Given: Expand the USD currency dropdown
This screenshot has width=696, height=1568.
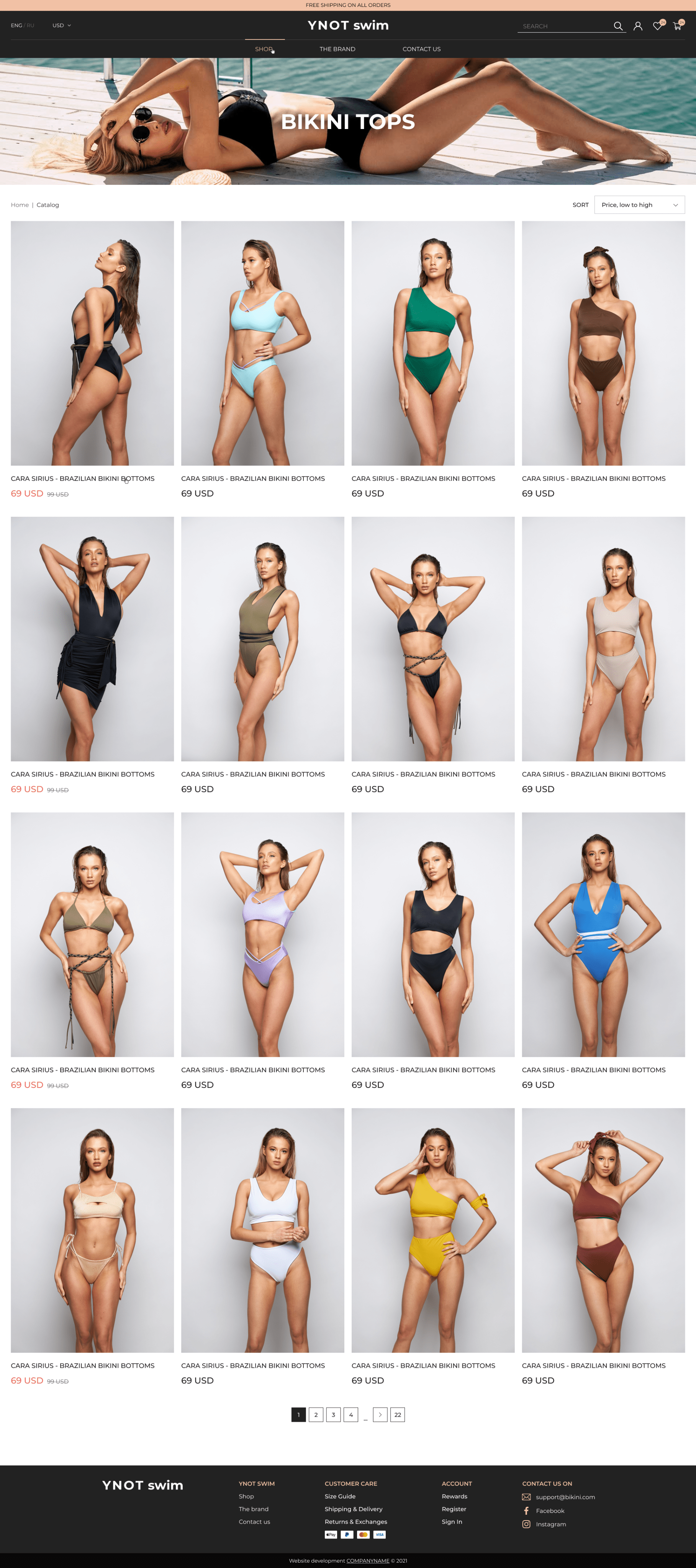Looking at the screenshot, I should coord(62,26).
